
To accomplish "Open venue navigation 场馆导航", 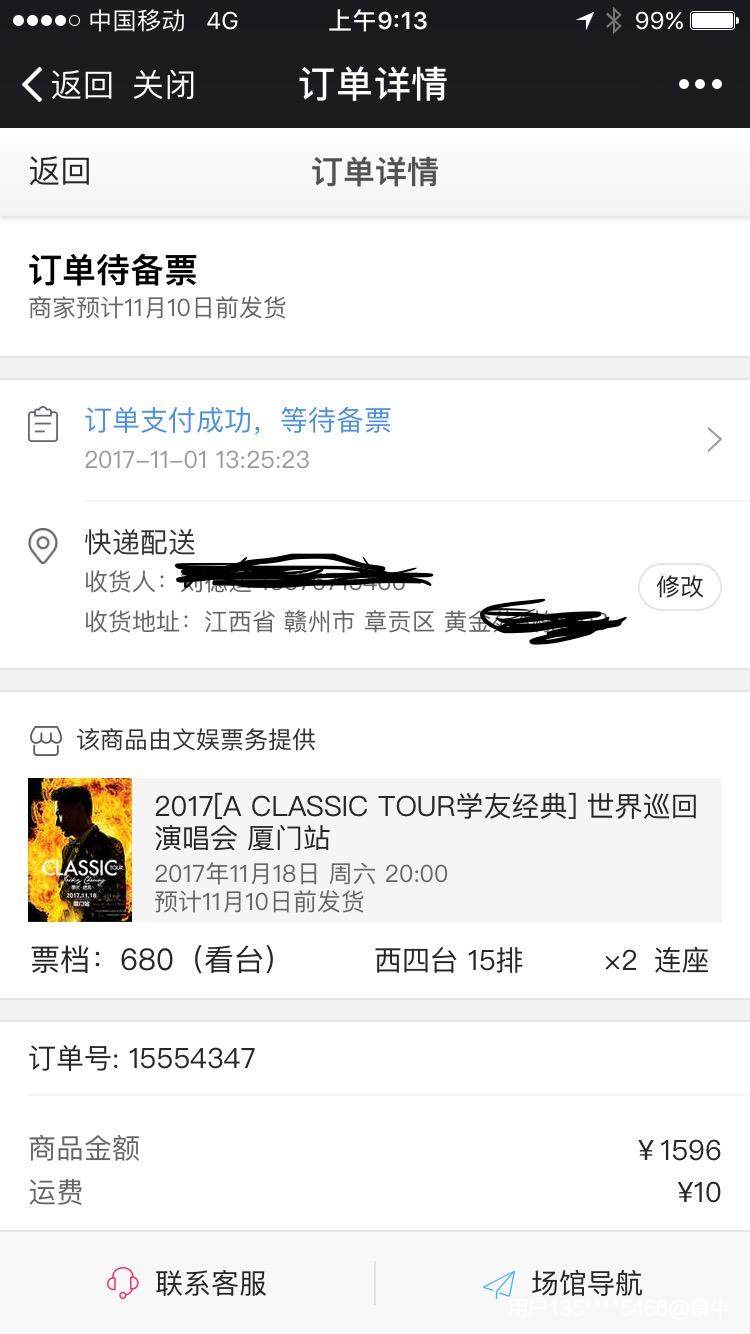I will click(x=562, y=1283).
